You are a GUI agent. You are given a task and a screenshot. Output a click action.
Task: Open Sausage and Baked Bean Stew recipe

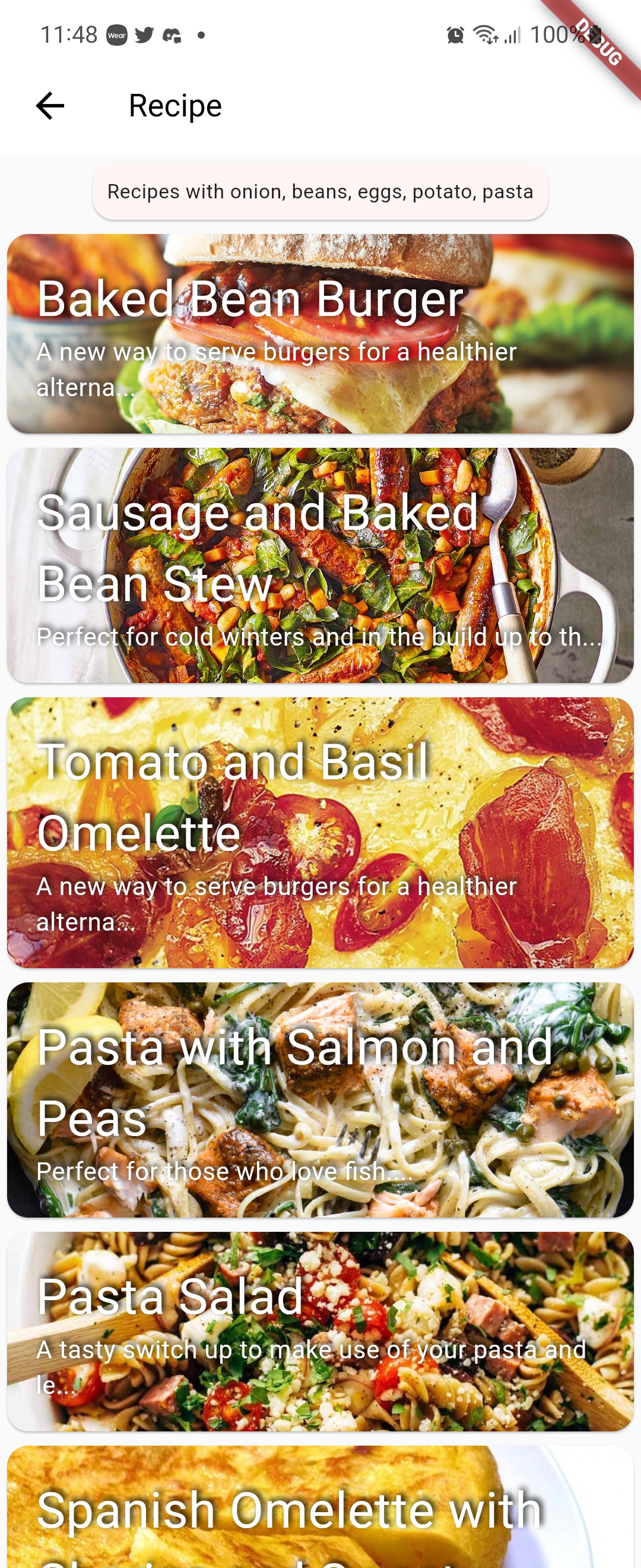320,565
